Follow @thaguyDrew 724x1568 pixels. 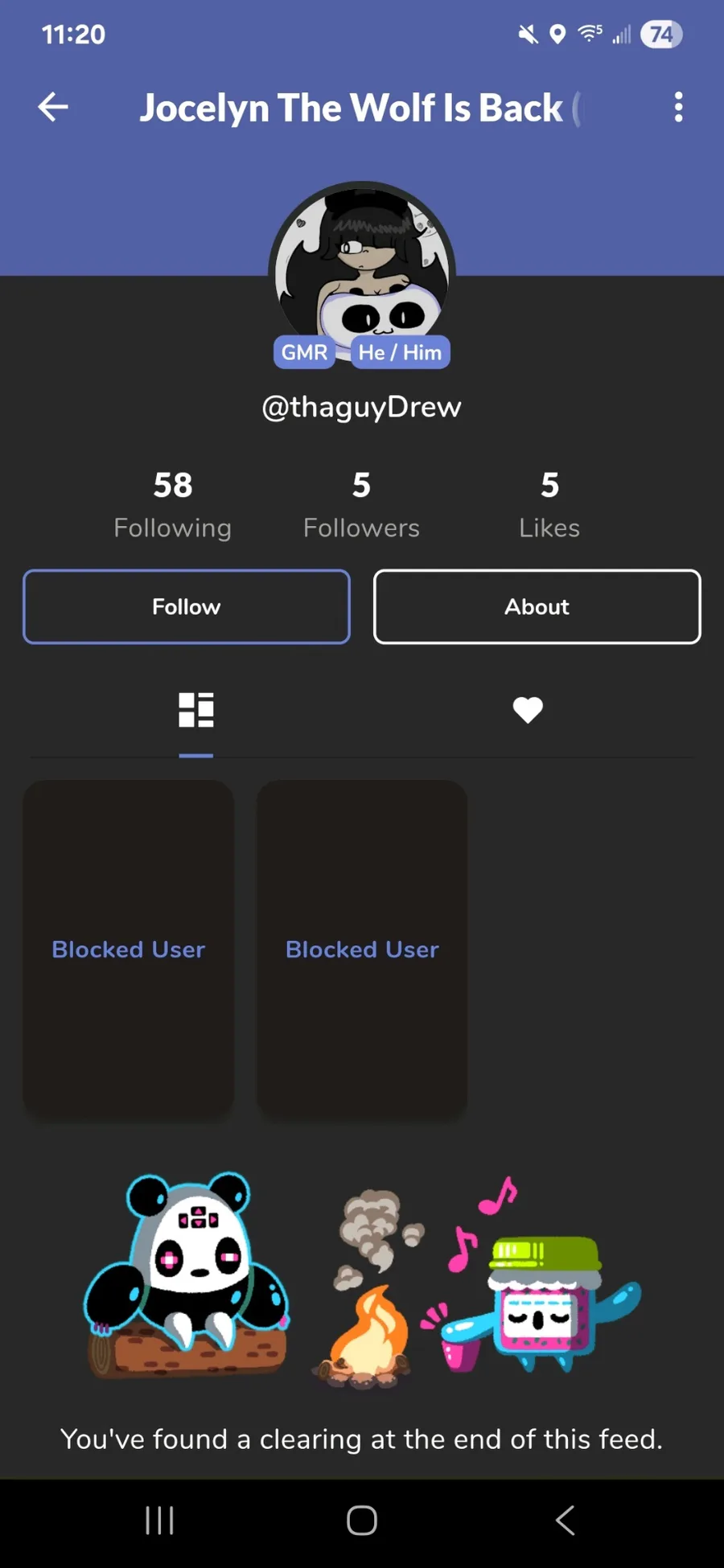click(187, 606)
